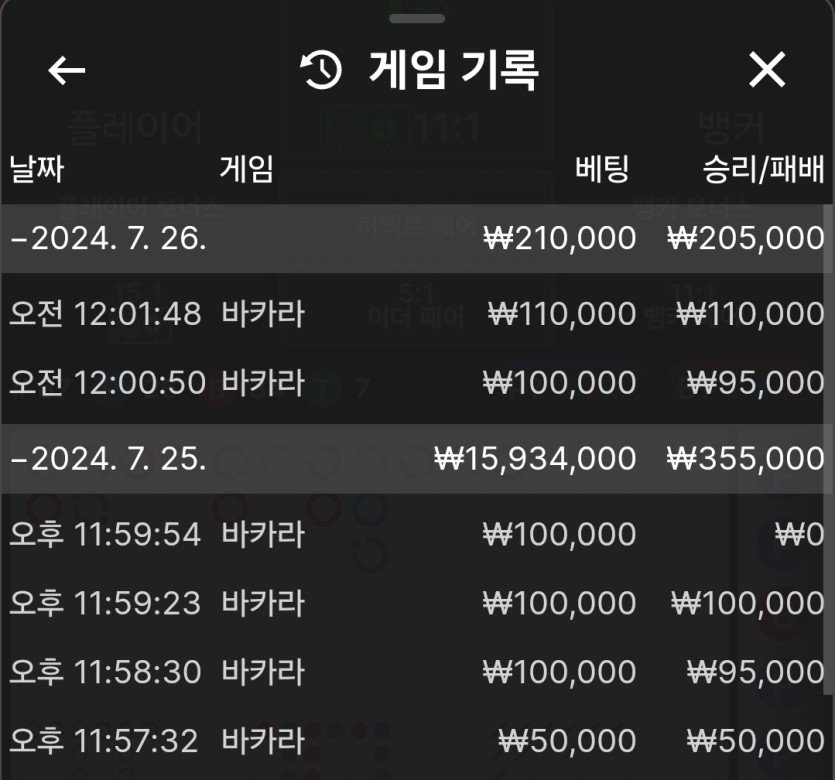This screenshot has width=835, height=780.
Task: Select the 오후 11:58:30 baccarat entry
Action: click(x=417, y=672)
